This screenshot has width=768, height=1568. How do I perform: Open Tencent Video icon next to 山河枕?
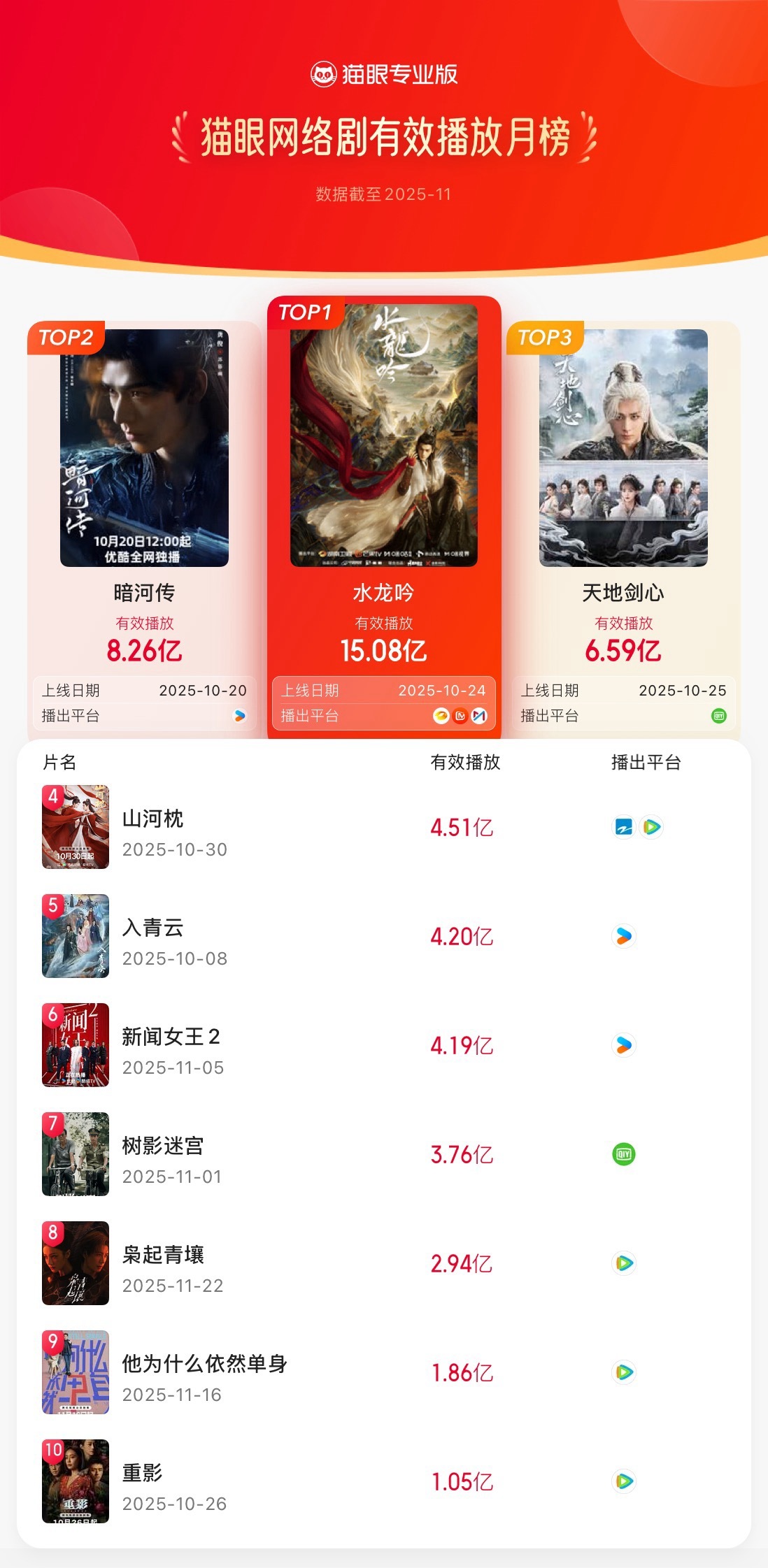(650, 827)
